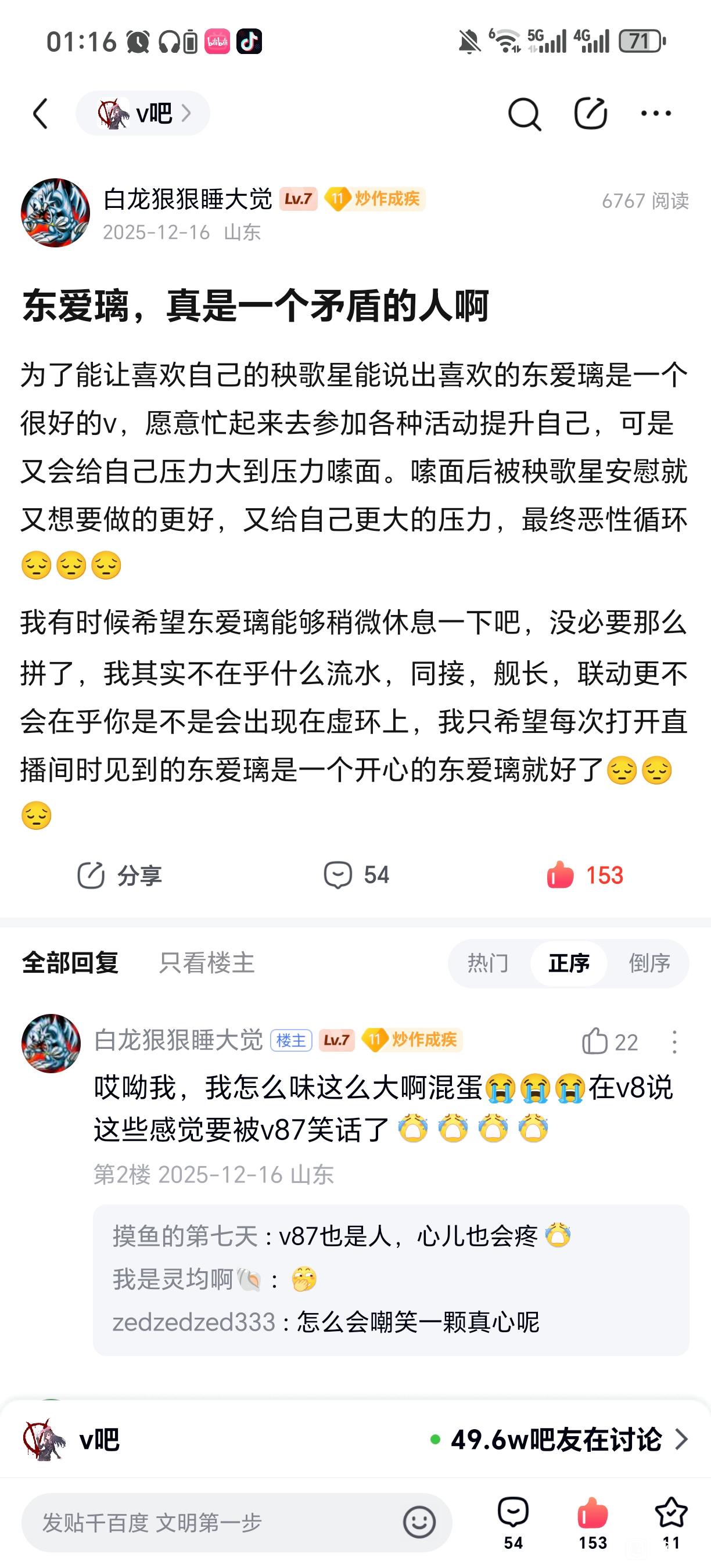Screen dimensions: 711x1568
Task: Open the v吧 forum chip
Action: click(143, 114)
